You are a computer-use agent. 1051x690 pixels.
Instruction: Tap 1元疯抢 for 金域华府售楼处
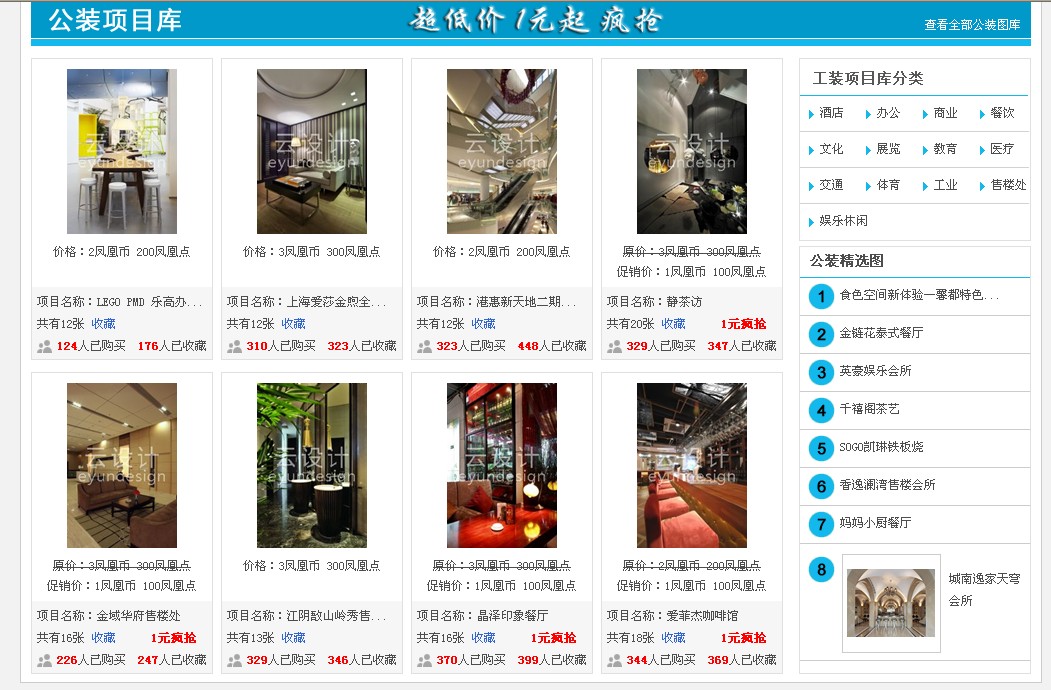(173, 638)
